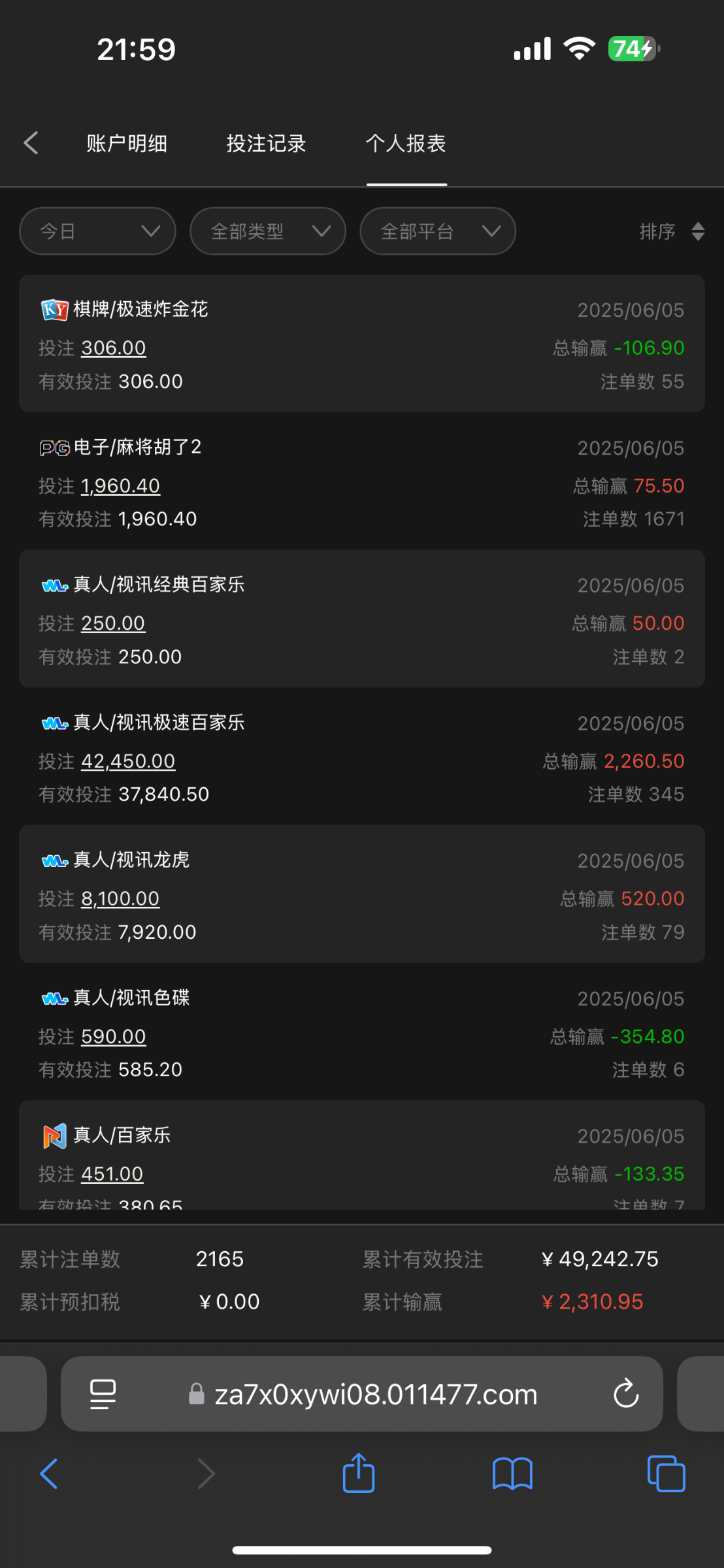Expand the 全部类型 filter dropdown

pyautogui.click(x=268, y=231)
